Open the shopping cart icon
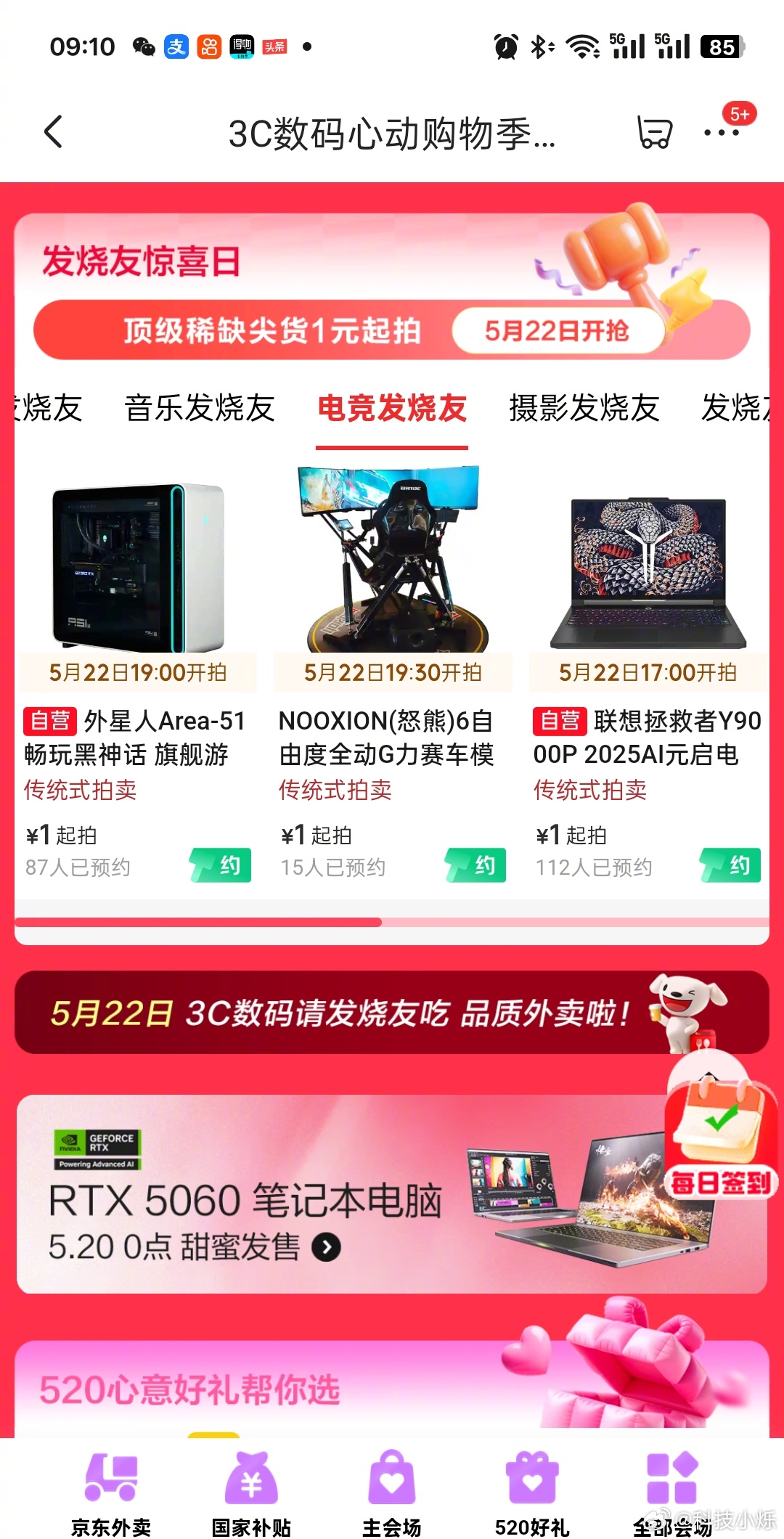This screenshot has height=1539, width=784. pyautogui.click(x=654, y=132)
